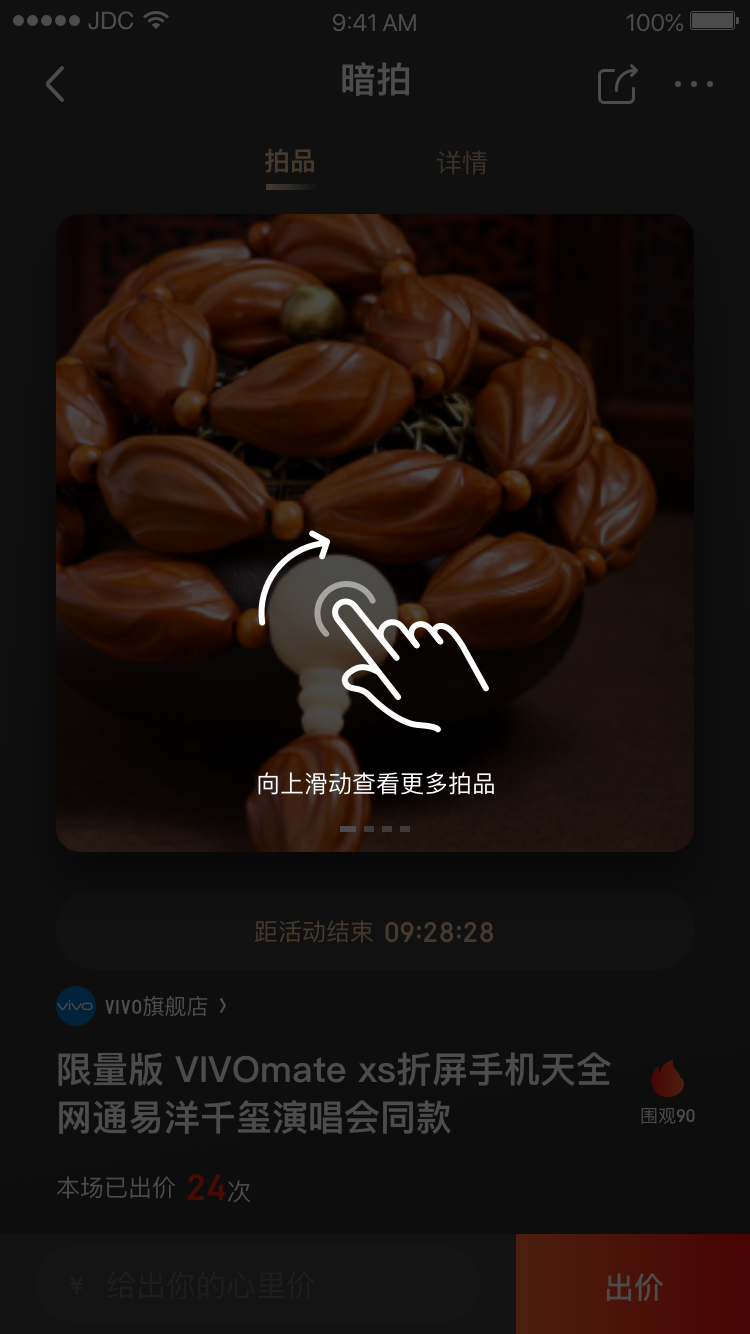
Task: Switch to the 拍品 tab
Action: (x=290, y=163)
